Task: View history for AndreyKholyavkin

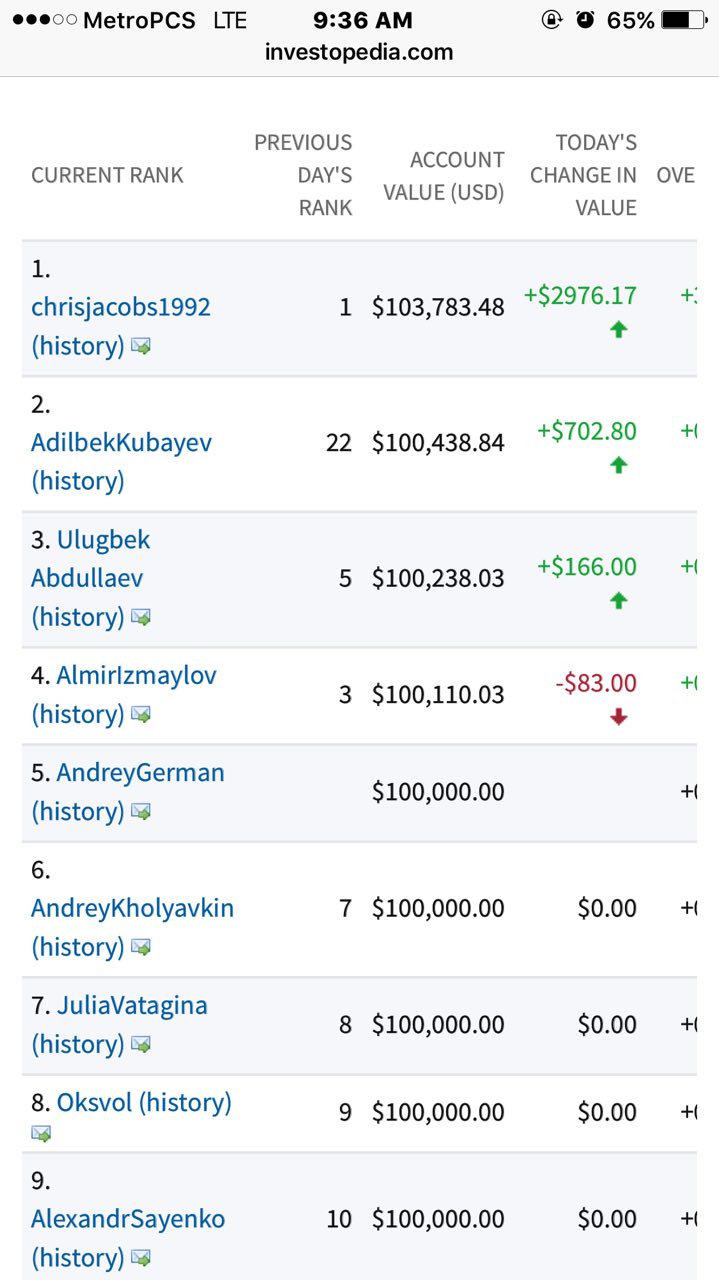Action: point(78,947)
